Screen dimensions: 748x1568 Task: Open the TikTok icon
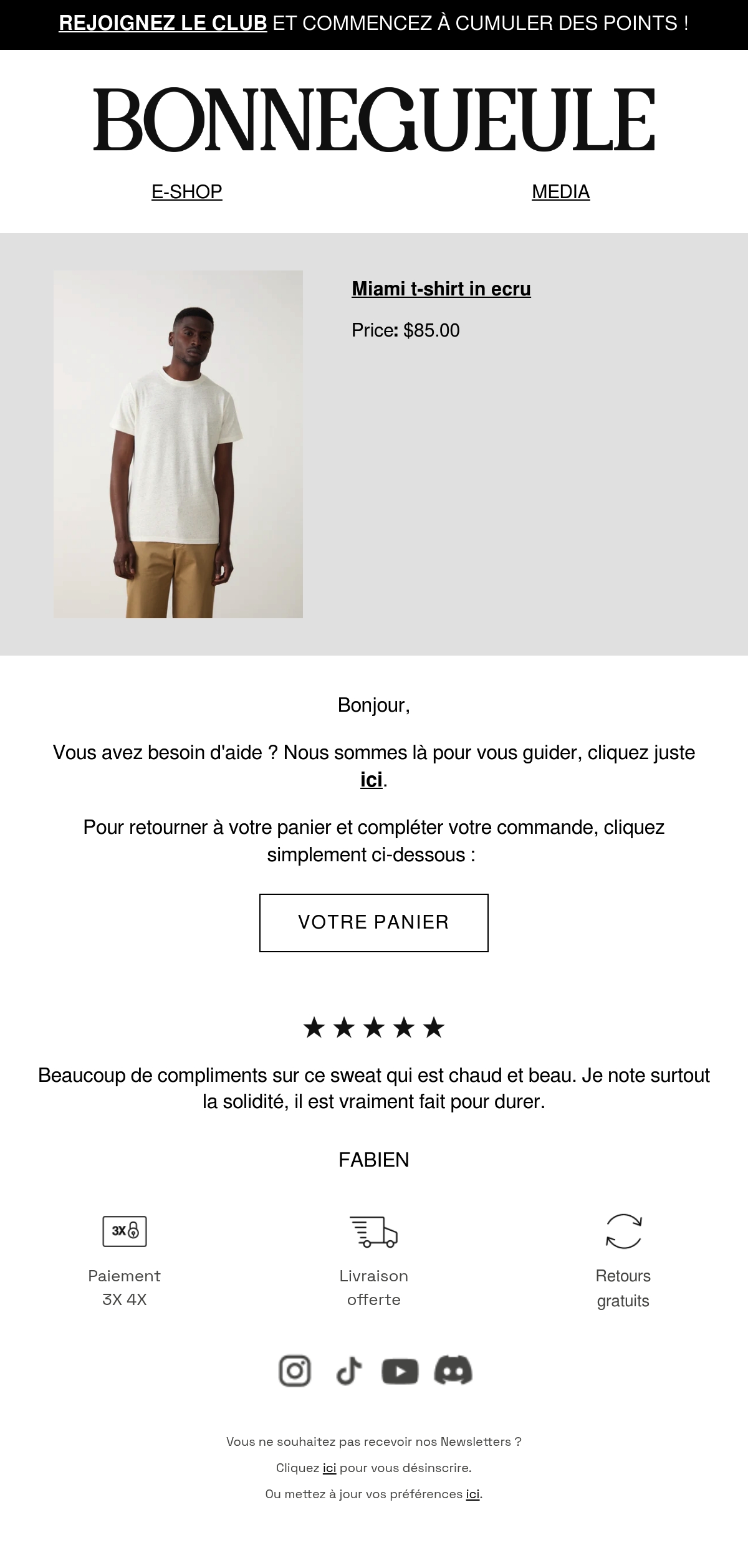point(348,1370)
